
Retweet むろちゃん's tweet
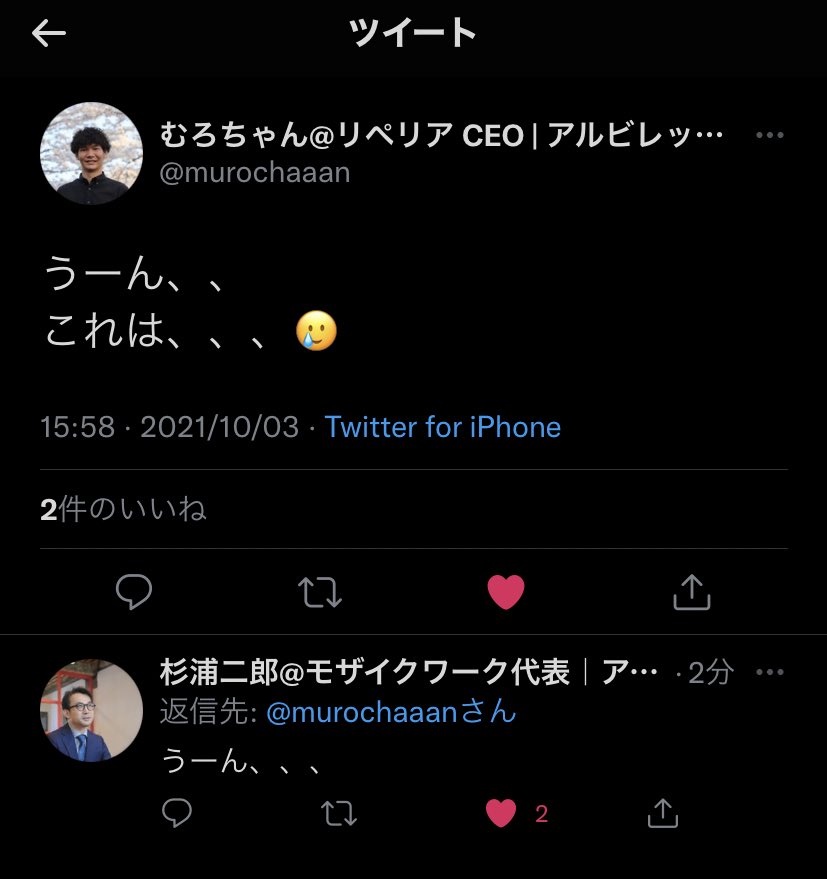coord(321,592)
